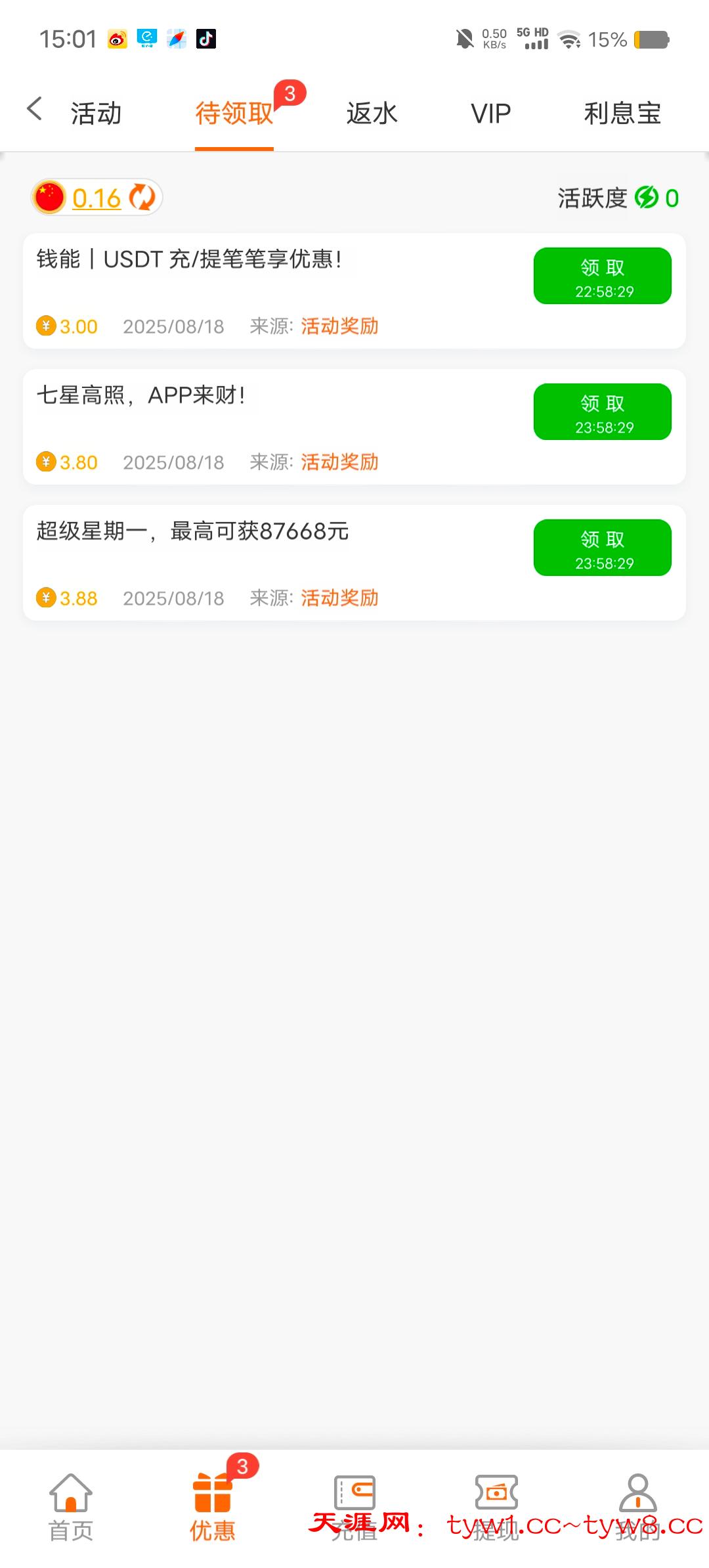This screenshot has width=709, height=1568.
Task: Claim the 3.00 钱能 USDT reward
Action: pyautogui.click(x=602, y=276)
